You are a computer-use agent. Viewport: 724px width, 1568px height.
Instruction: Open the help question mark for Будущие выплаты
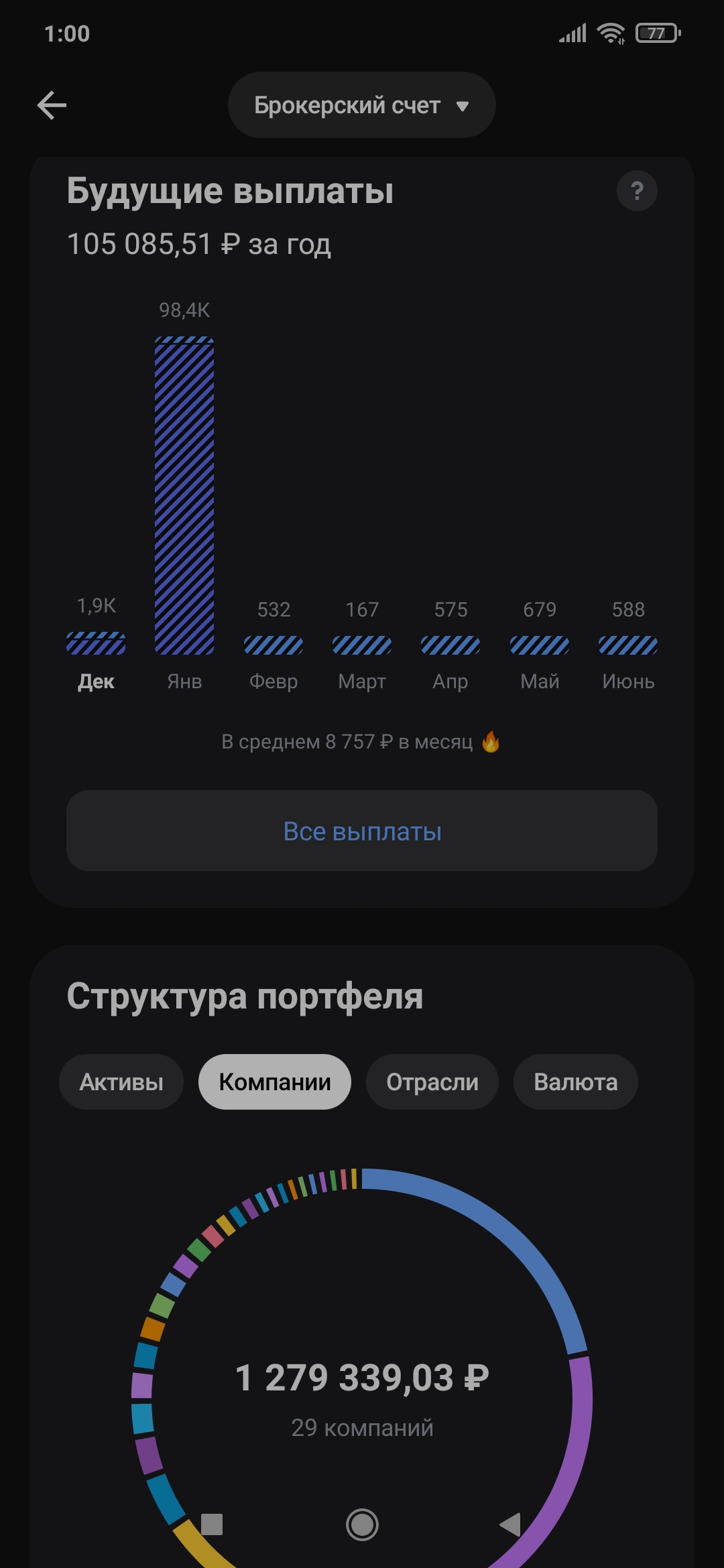click(x=637, y=191)
